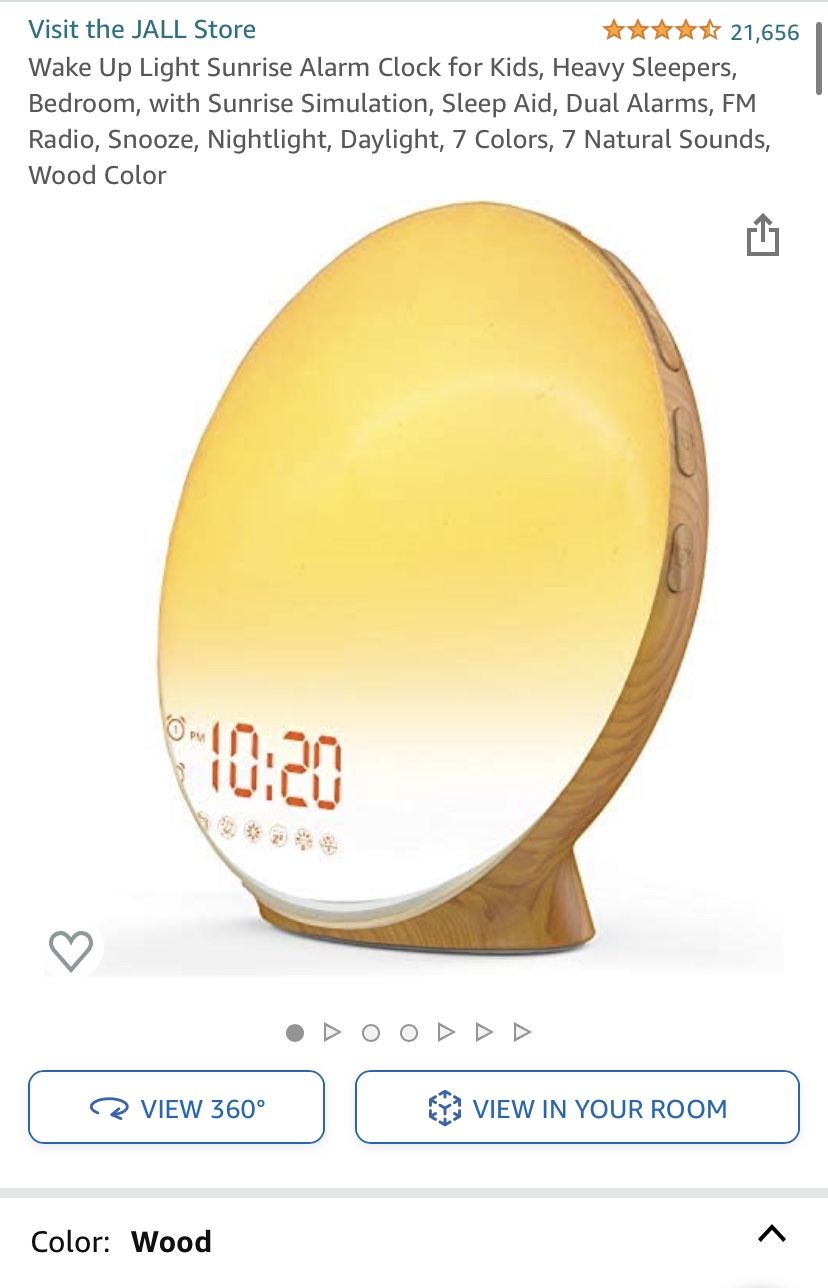Switch to the Wood color option
The height and width of the screenshot is (1288, 828).
[x=172, y=1241]
